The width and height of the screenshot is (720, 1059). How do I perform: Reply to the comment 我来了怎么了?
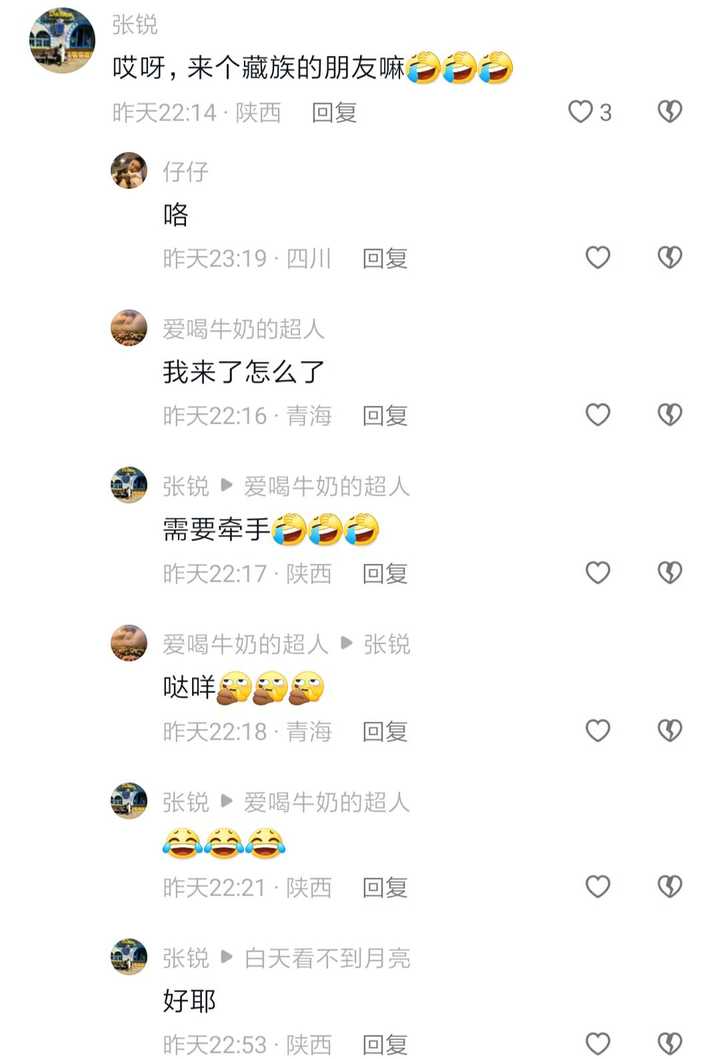(x=385, y=415)
